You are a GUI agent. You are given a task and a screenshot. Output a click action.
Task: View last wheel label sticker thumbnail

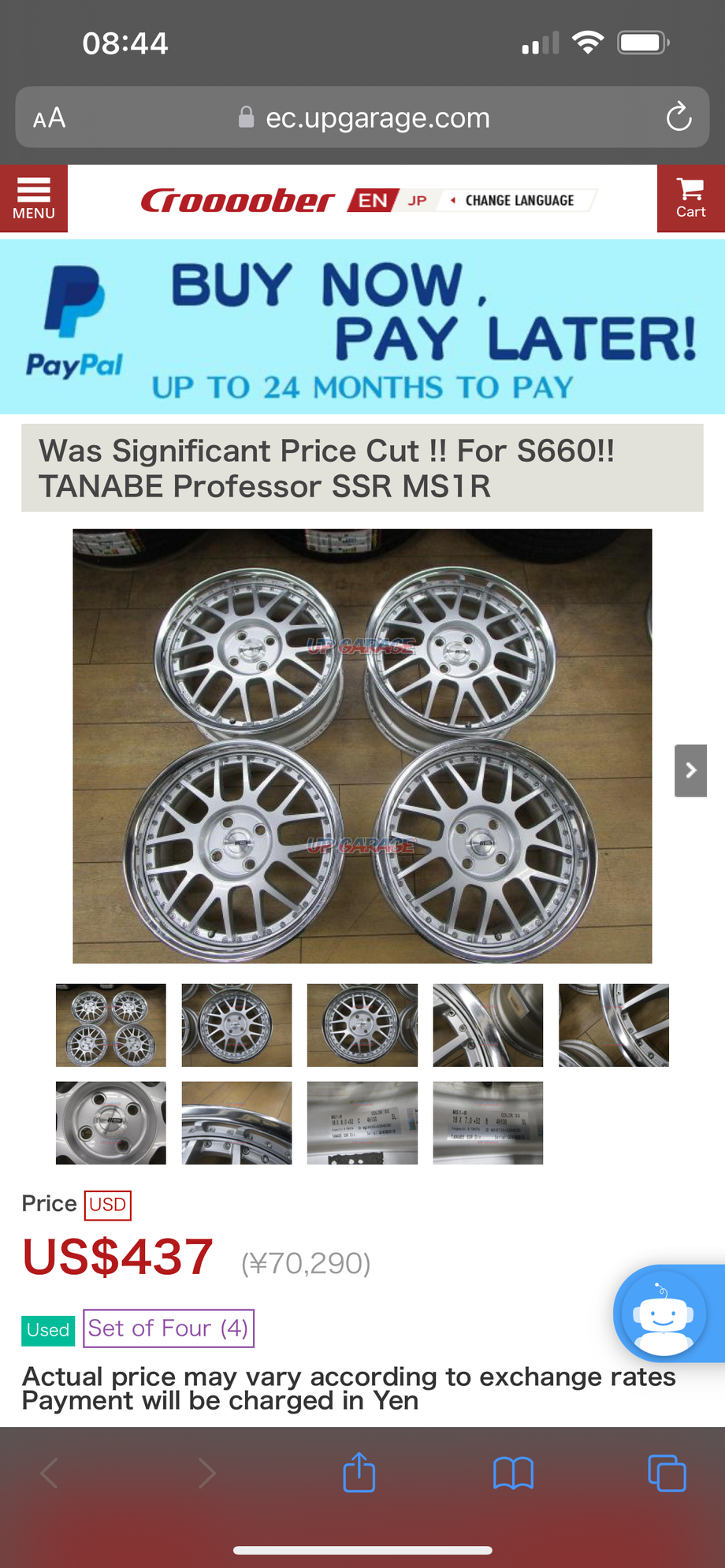pos(488,1123)
